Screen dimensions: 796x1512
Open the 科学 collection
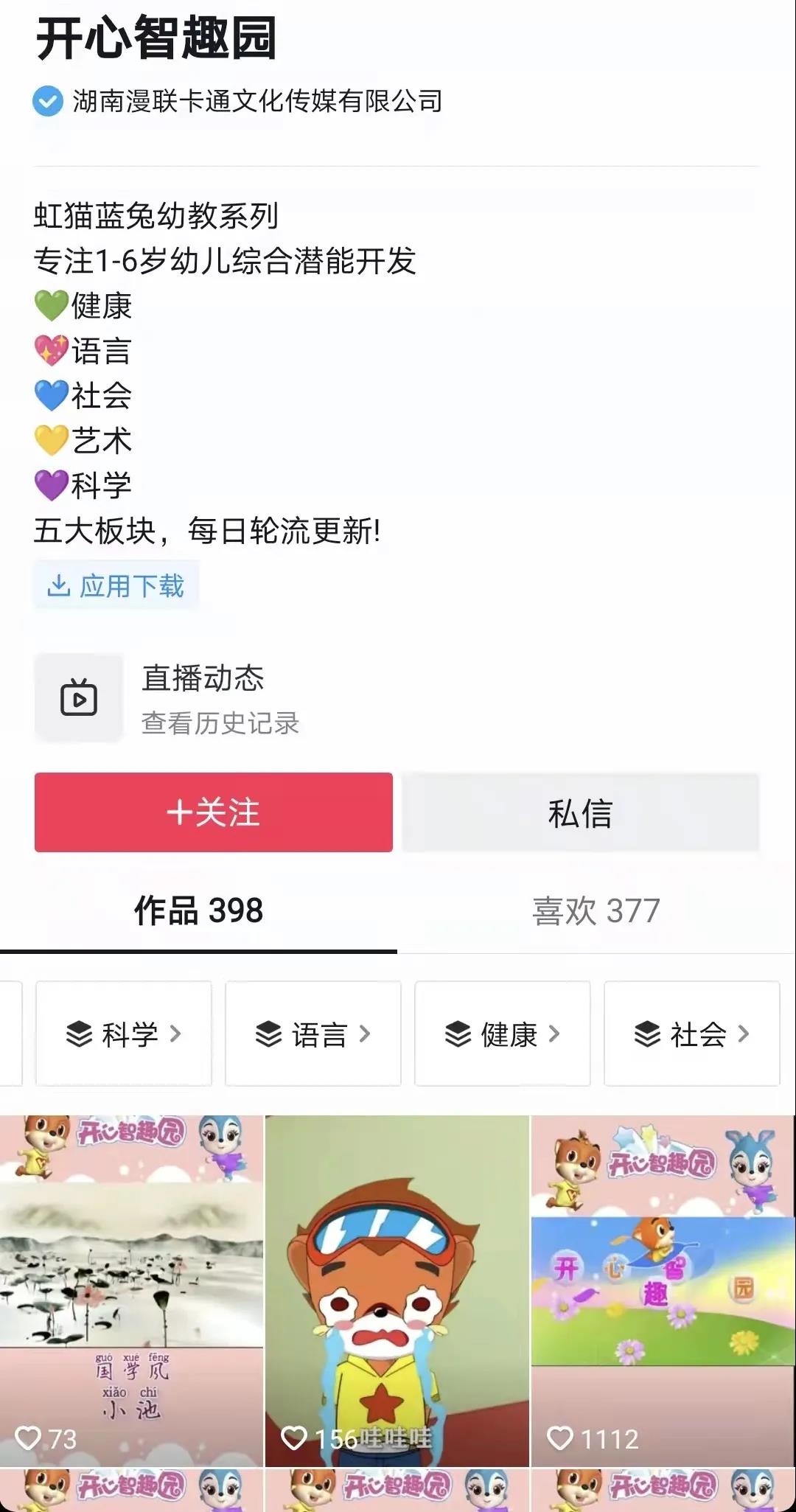tap(124, 1034)
